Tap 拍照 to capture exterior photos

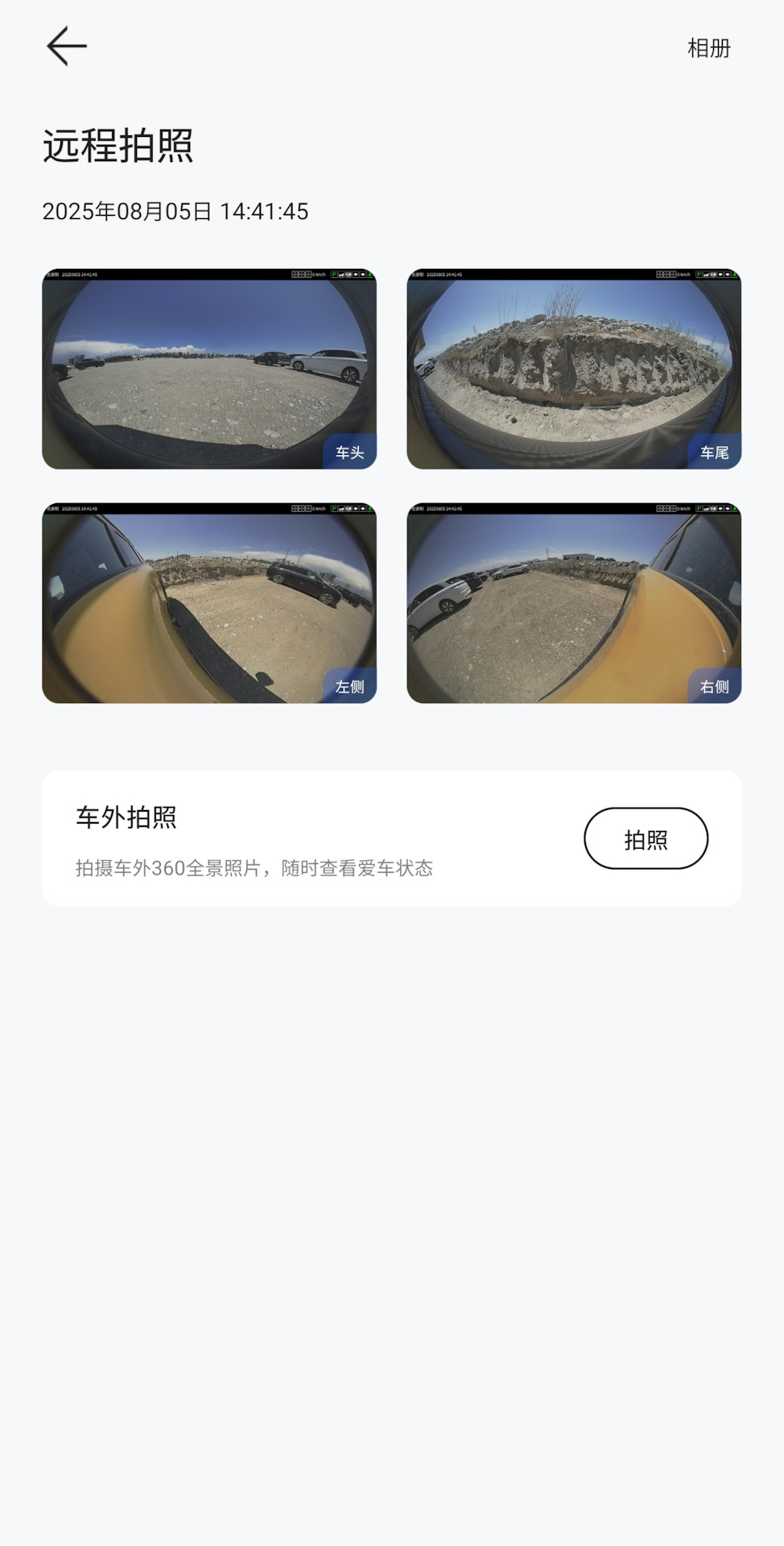(x=646, y=839)
